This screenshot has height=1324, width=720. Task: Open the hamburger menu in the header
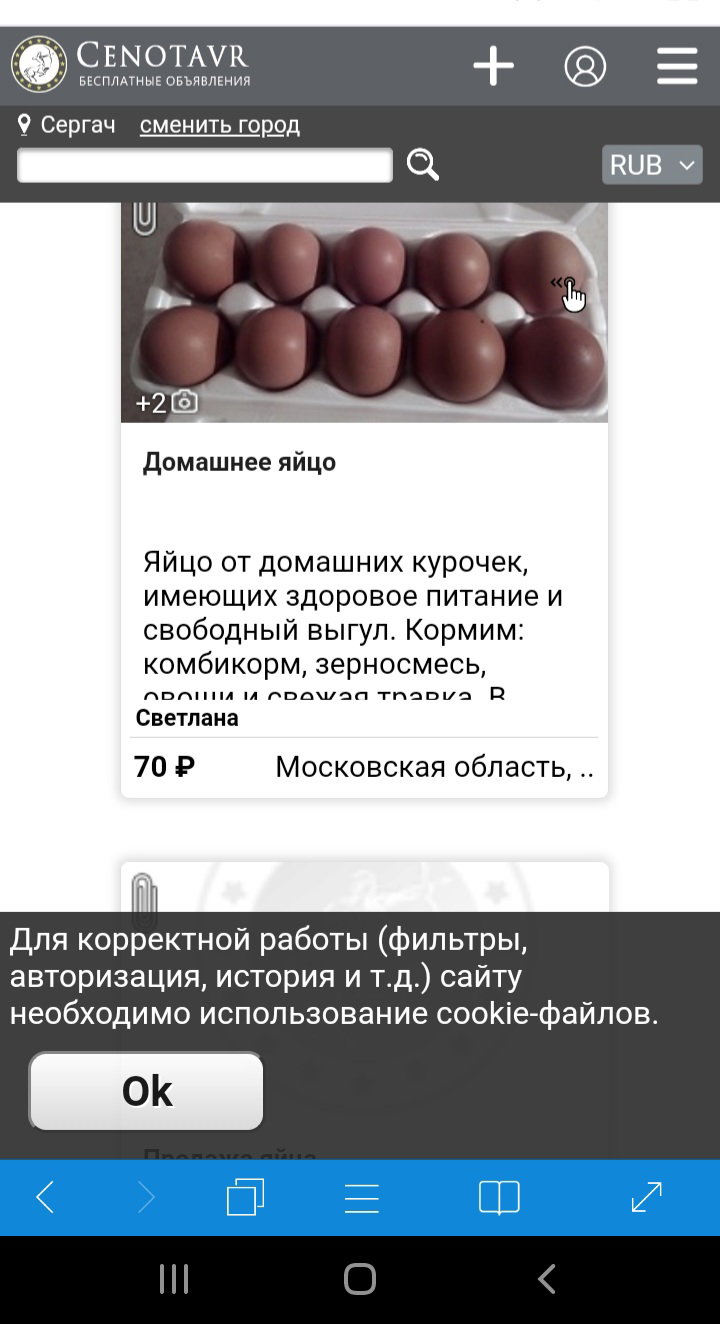pos(677,67)
